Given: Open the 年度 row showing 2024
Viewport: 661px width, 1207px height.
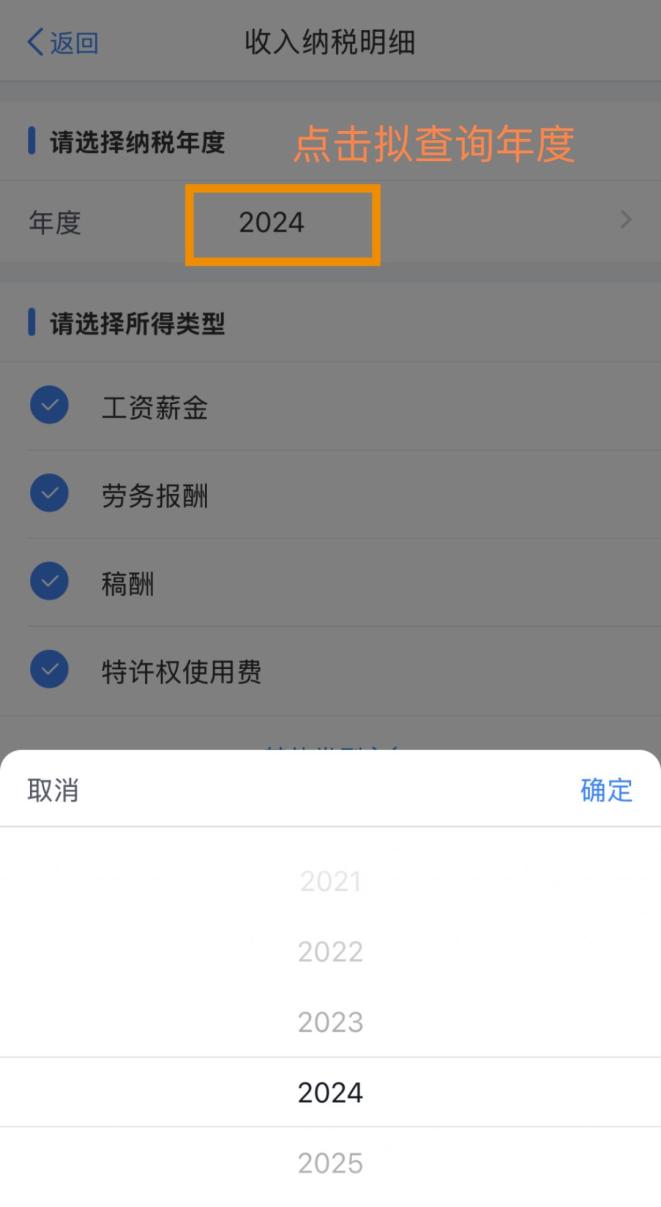Looking at the screenshot, I should [330, 222].
